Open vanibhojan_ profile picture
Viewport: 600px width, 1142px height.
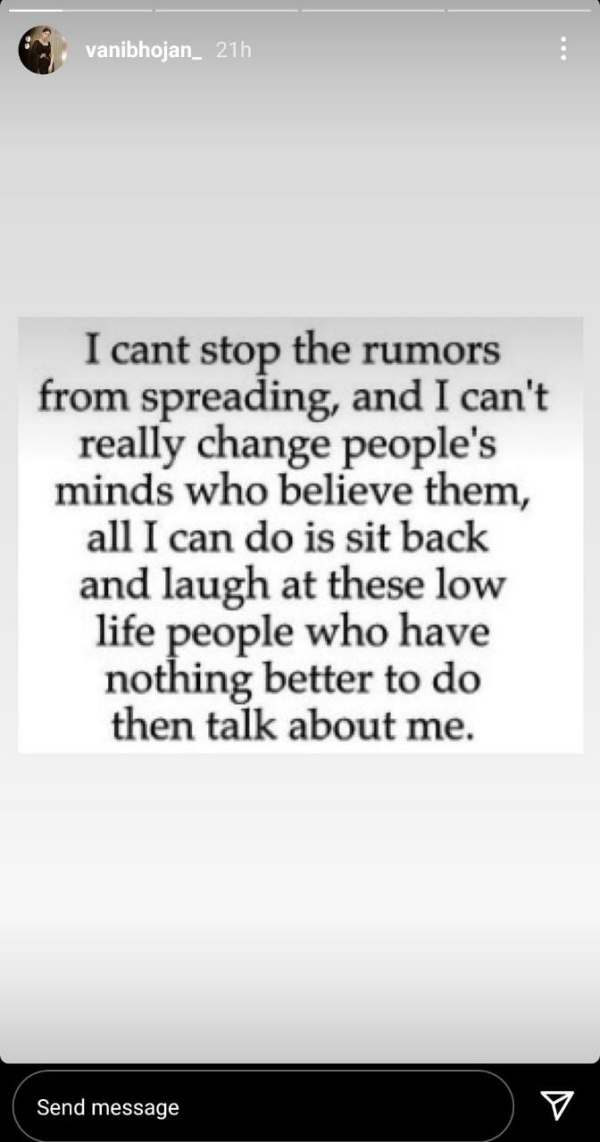click(43, 49)
